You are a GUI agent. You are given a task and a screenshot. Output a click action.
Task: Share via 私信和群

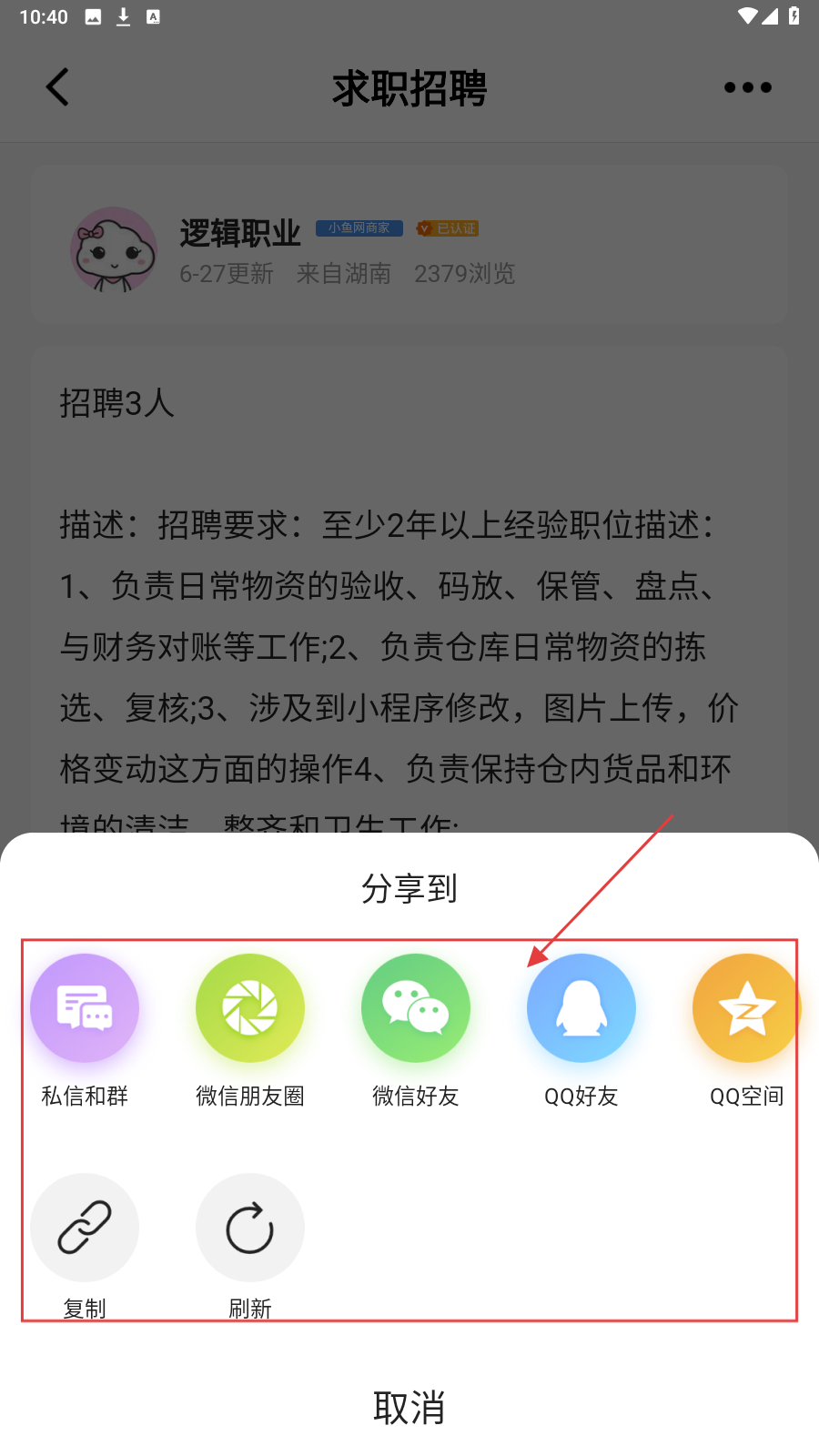85,1008
